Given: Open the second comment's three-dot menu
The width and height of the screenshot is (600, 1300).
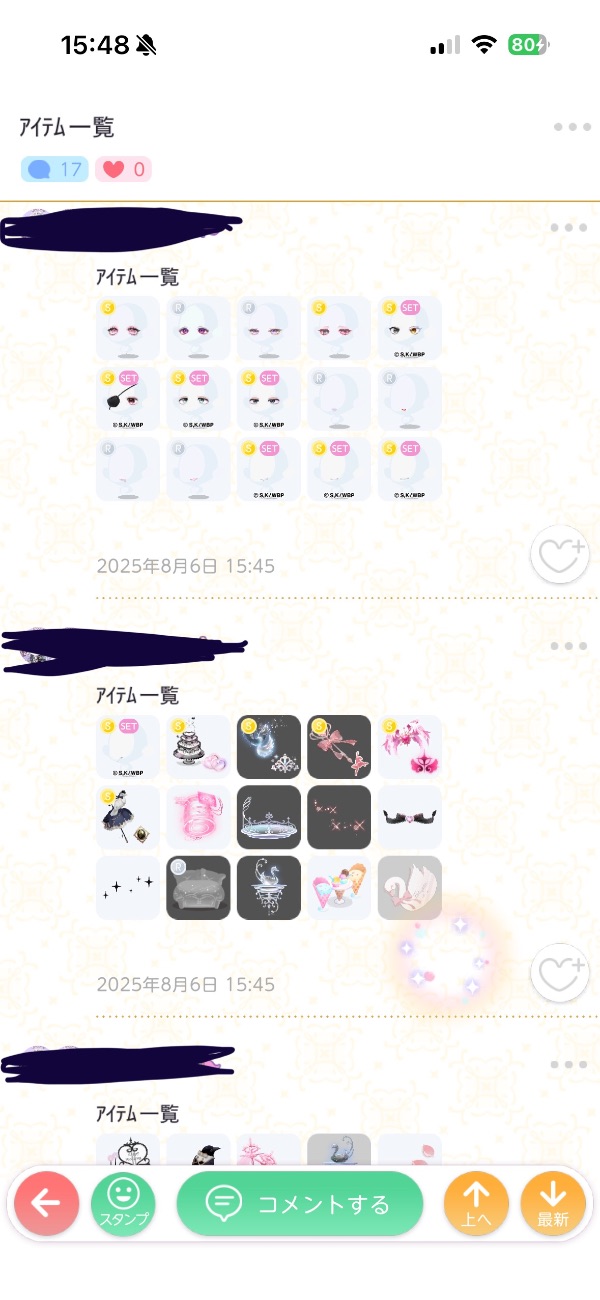Looking at the screenshot, I should (569, 646).
